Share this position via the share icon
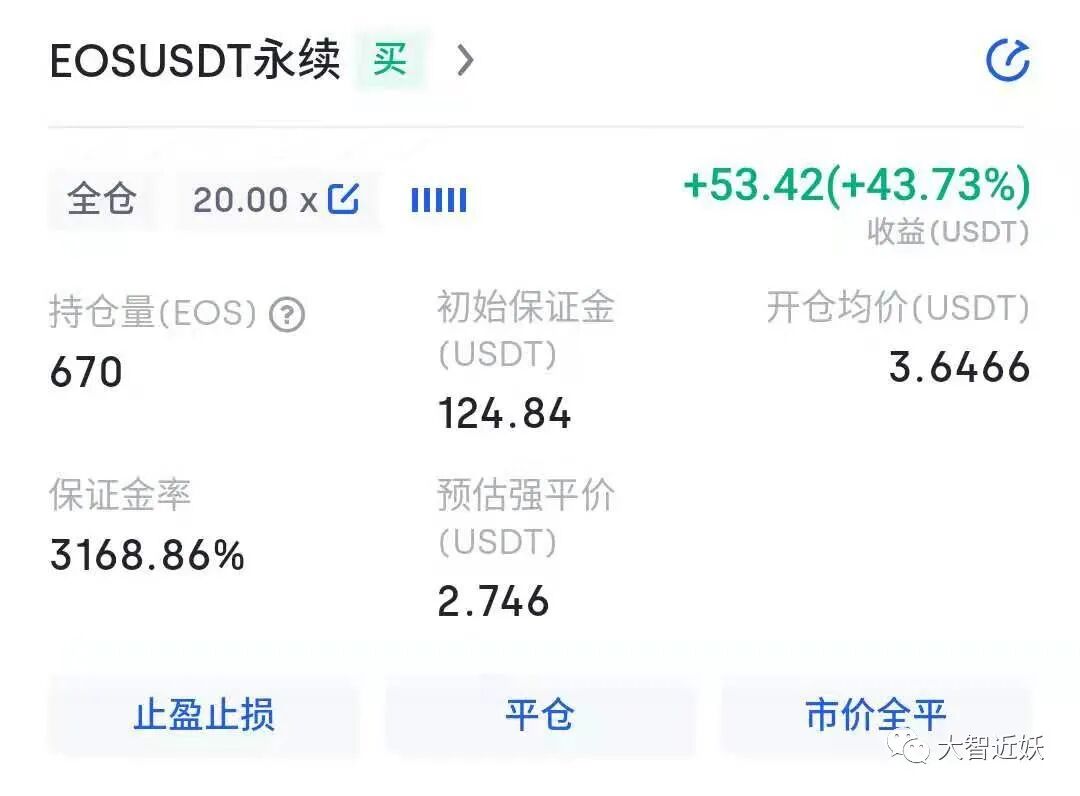1080x796 pixels. coord(1008,60)
